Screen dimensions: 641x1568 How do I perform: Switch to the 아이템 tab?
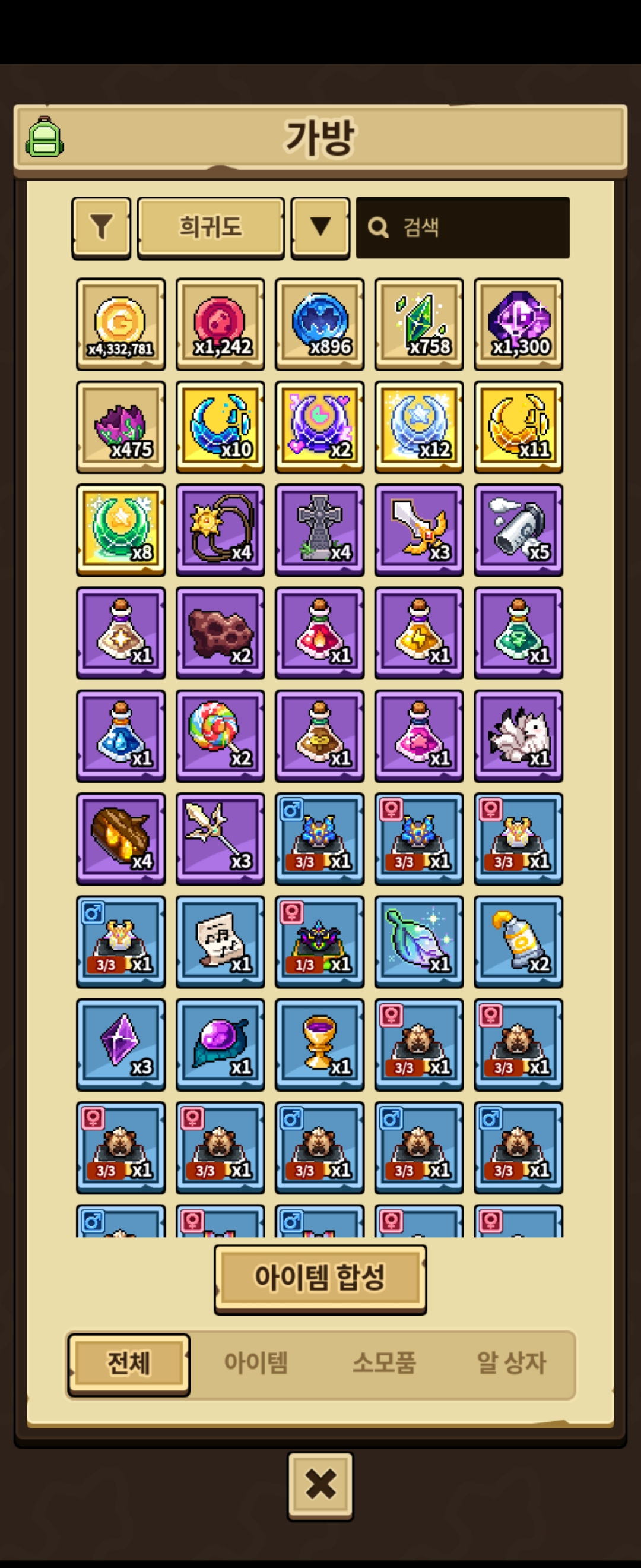[255, 1363]
